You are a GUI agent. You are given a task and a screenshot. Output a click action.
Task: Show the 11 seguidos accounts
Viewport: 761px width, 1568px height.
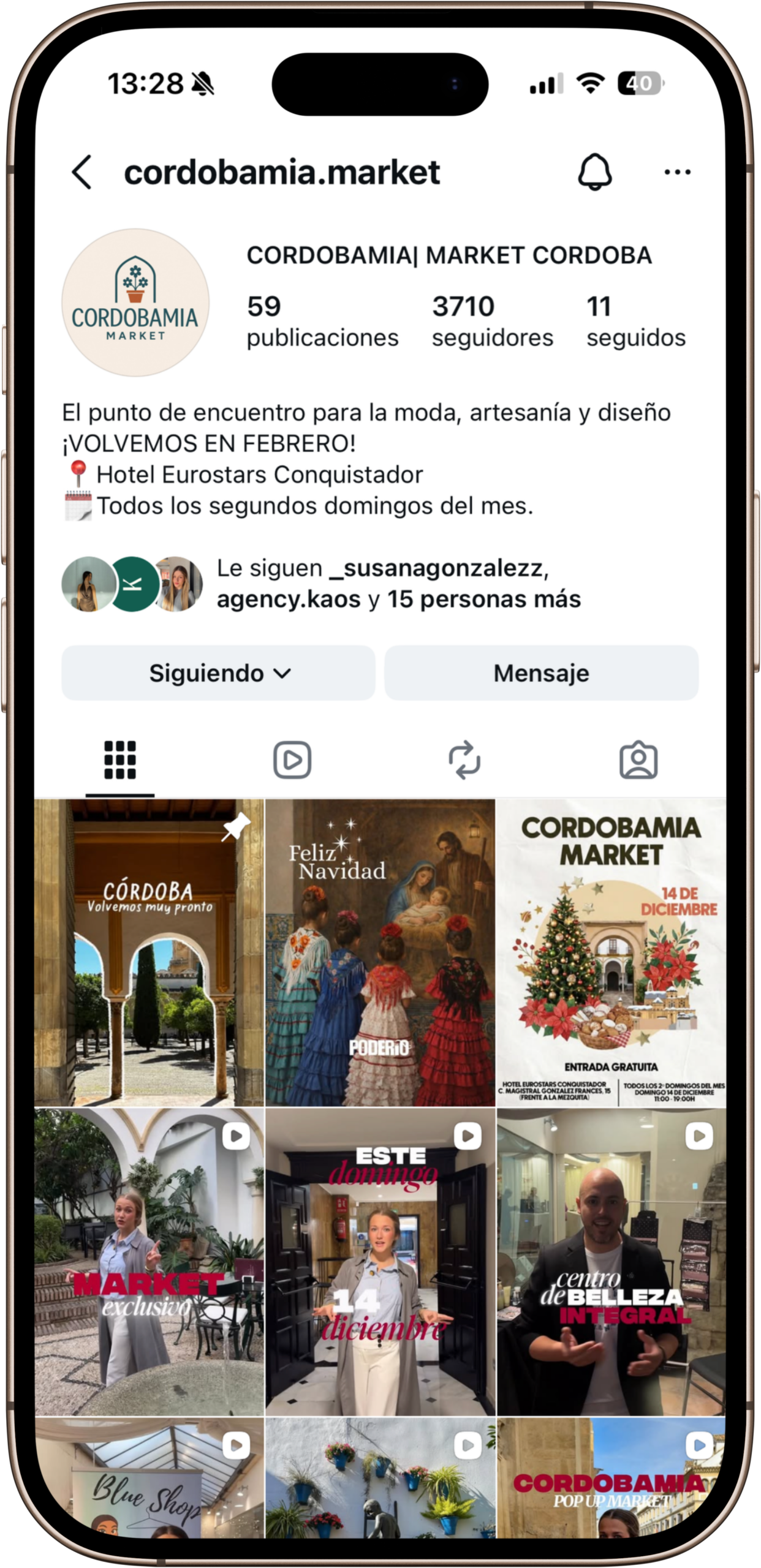click(635, 321)
